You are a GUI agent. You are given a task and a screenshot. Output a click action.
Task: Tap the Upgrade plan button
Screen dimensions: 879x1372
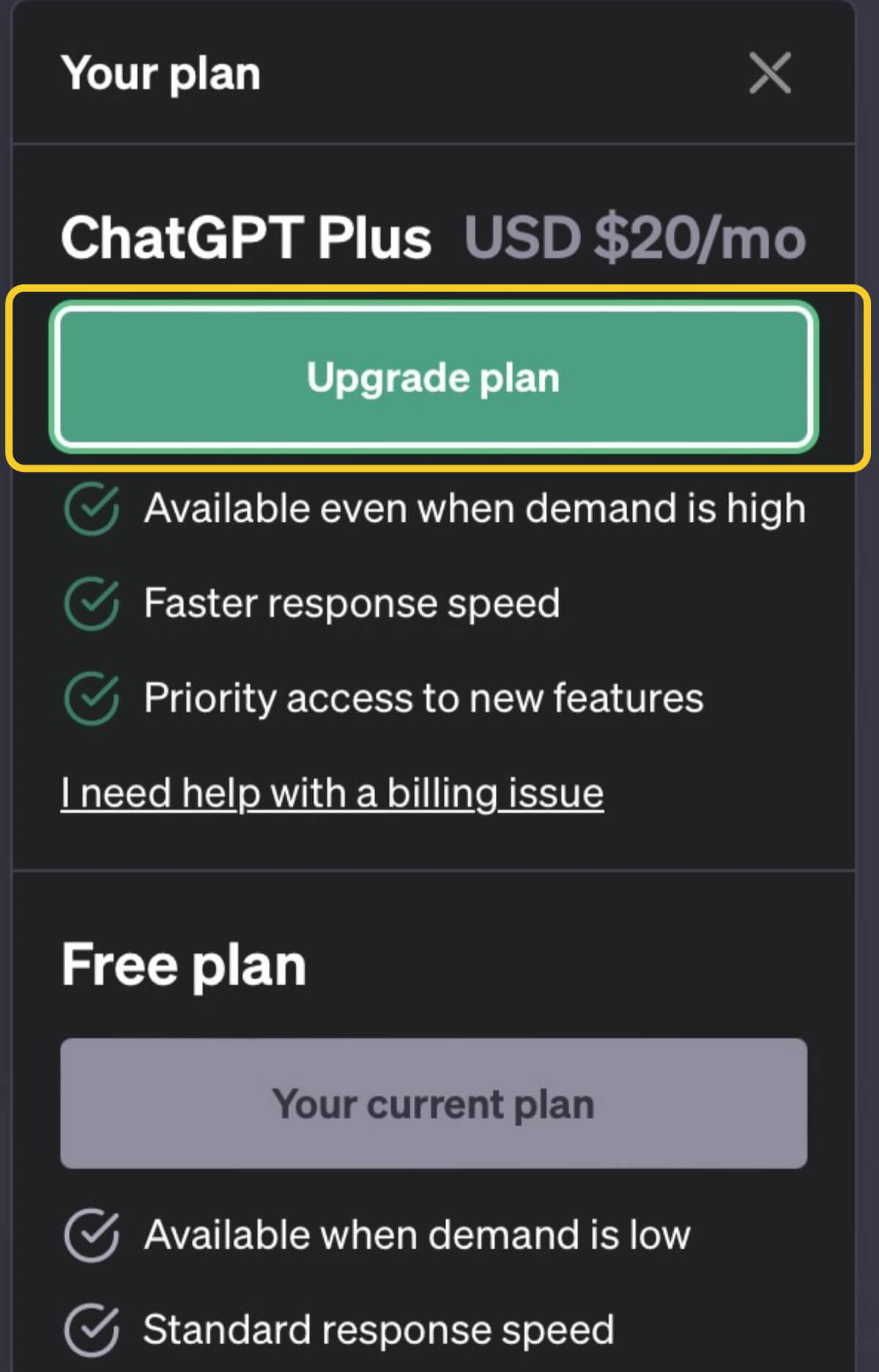tap(434, 377)
